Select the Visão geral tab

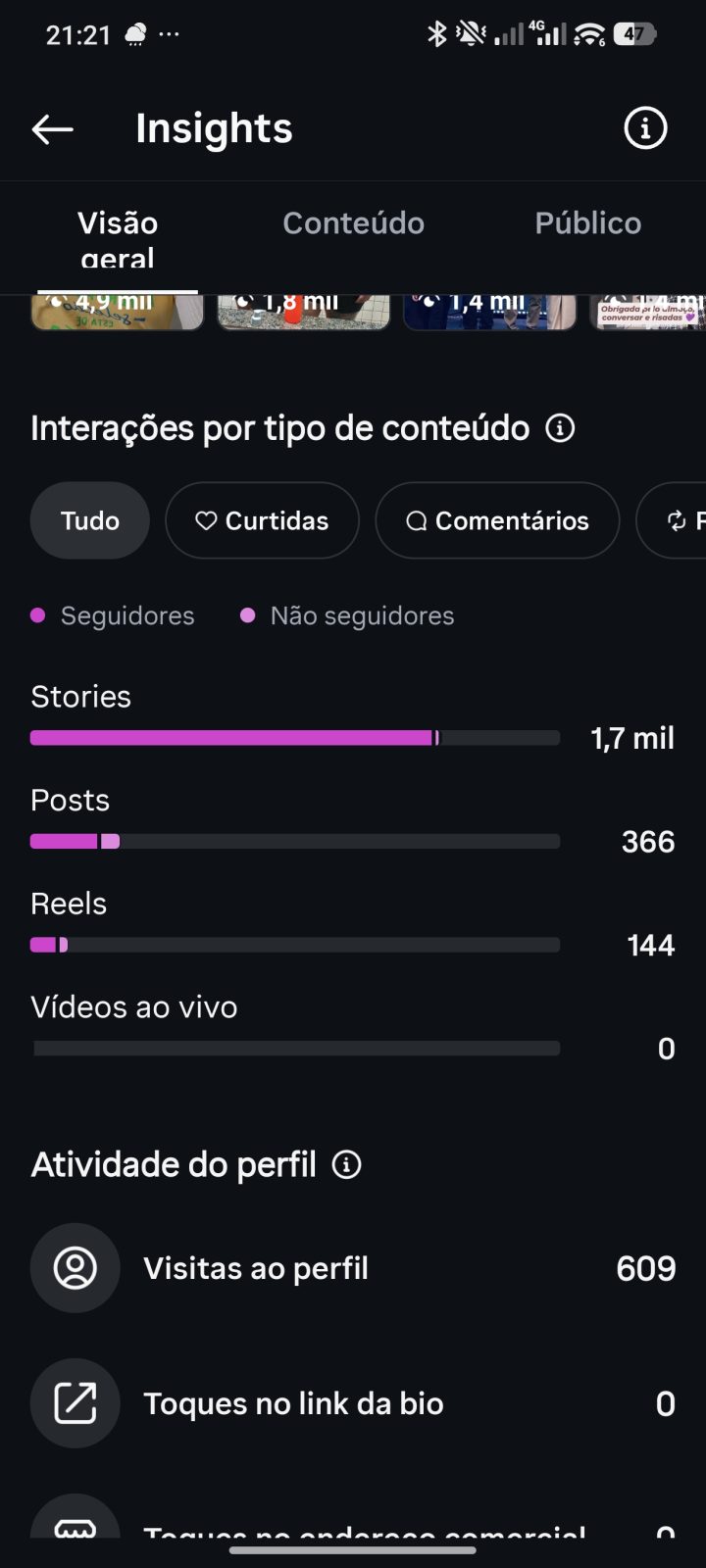click(x=118, y=238)
